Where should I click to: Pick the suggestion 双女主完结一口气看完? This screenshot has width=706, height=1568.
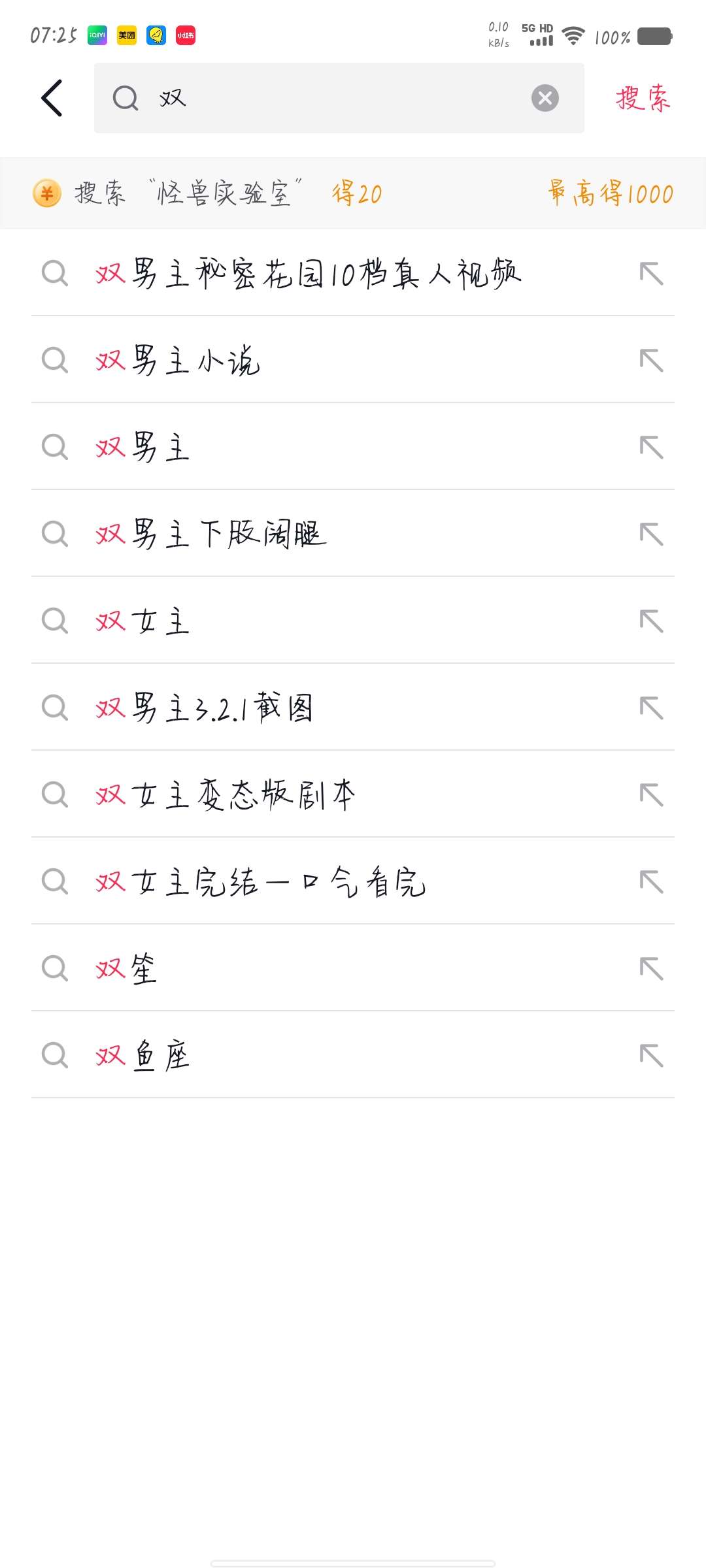point(260,881)
